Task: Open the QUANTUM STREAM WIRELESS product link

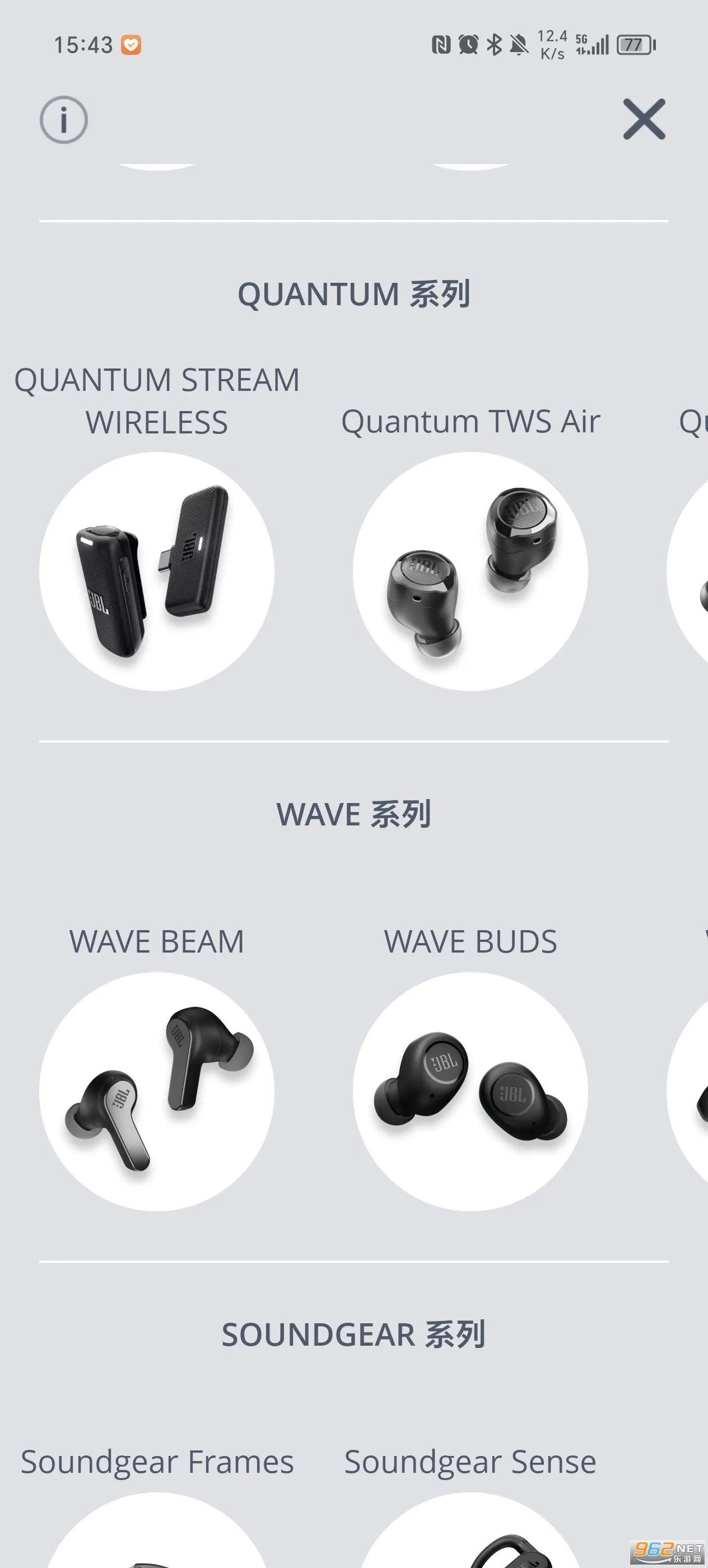Action: point(157,402)
